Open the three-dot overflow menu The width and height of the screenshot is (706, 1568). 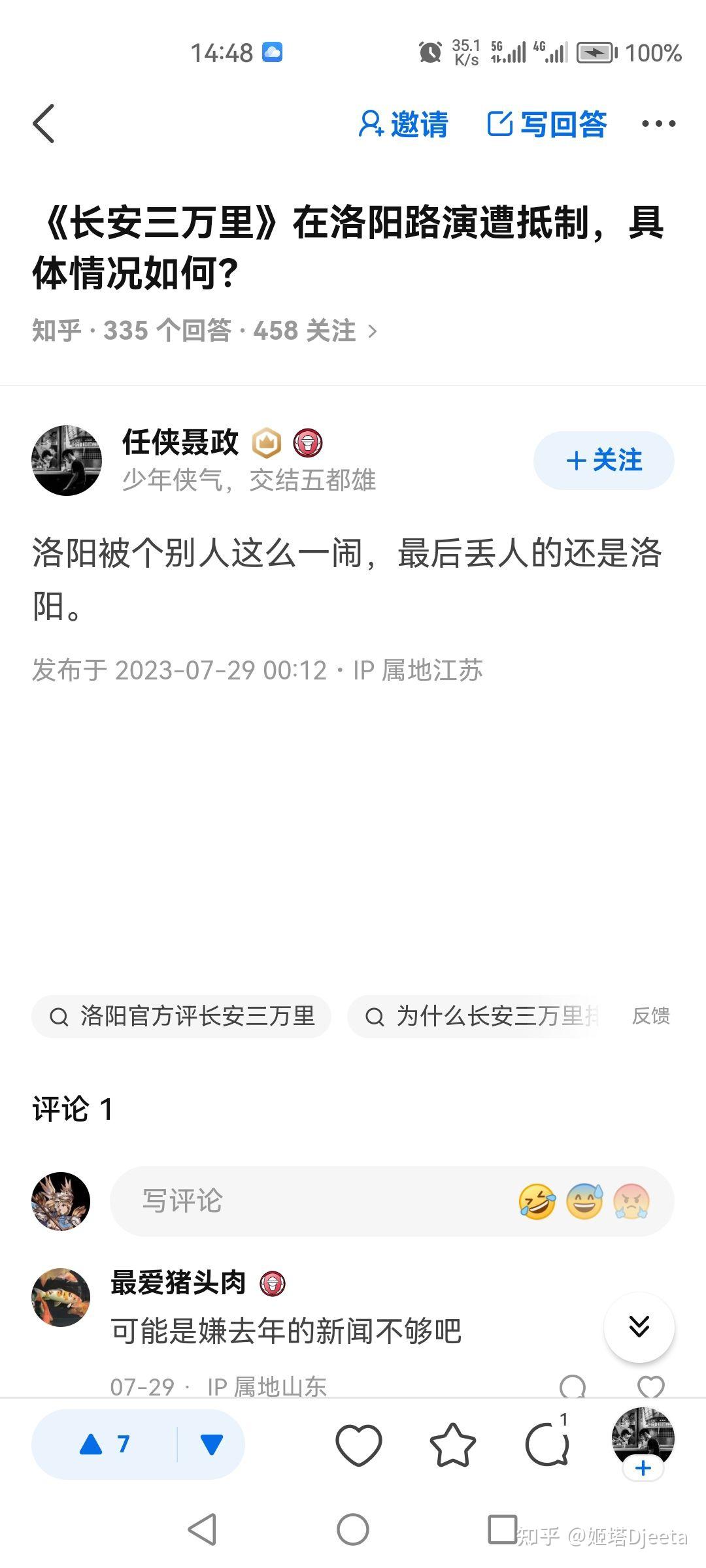coord(658,123)
